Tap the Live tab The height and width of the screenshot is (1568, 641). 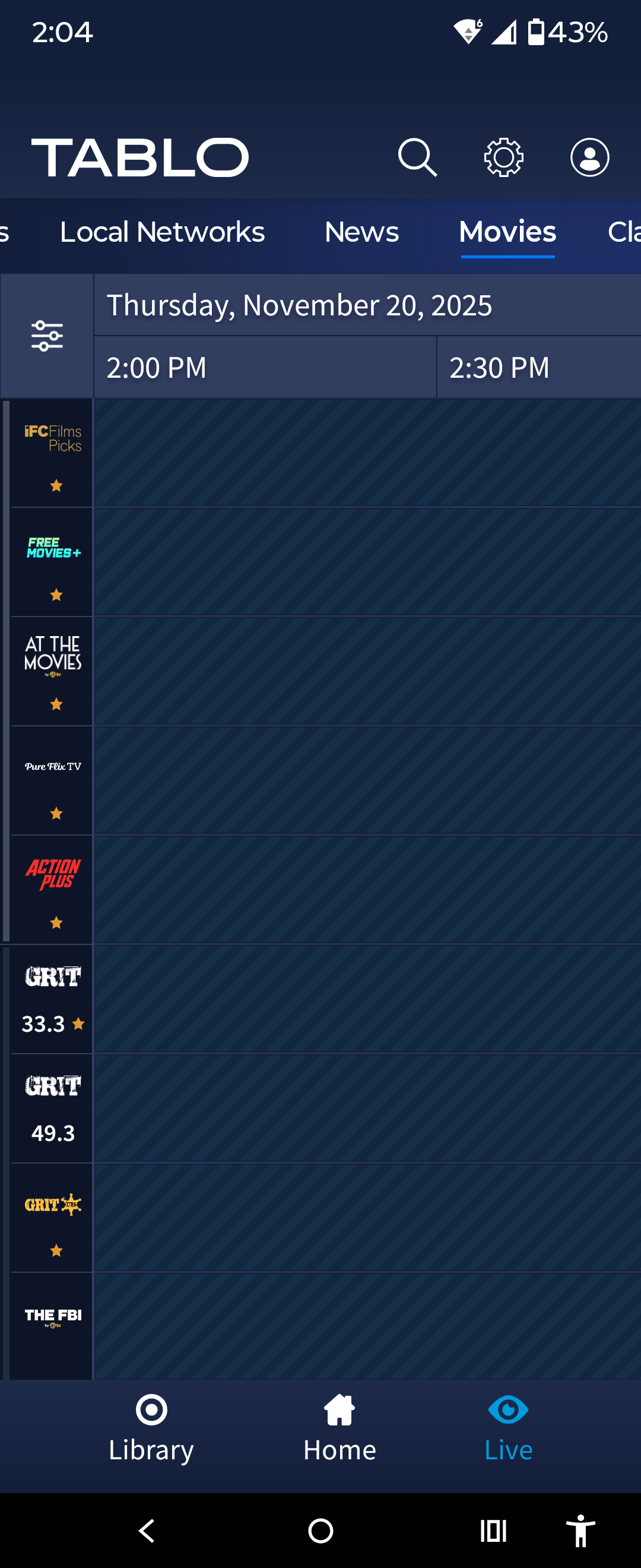[x=508, y=1428]
